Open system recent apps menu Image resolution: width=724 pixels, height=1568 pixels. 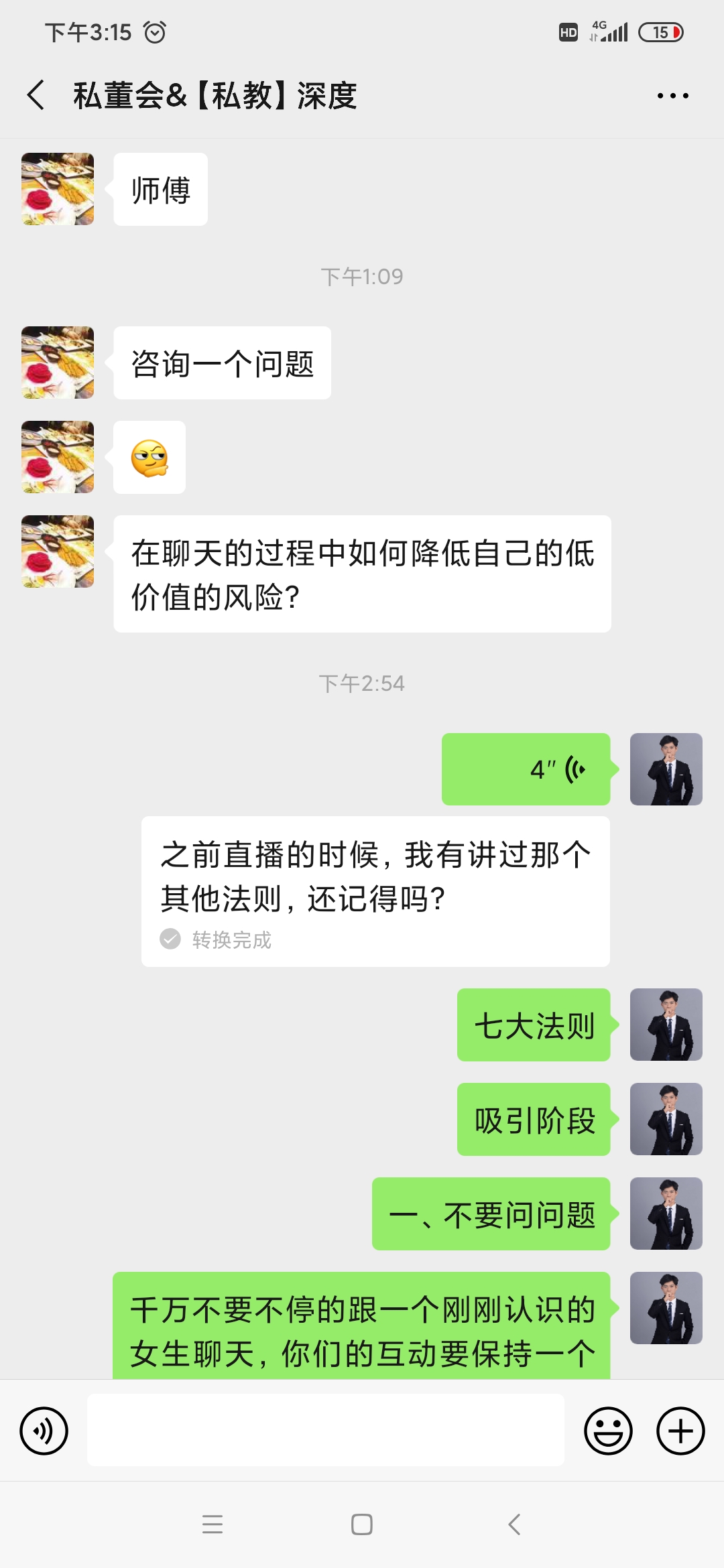pyautogui.click(x=213, y=1524)
